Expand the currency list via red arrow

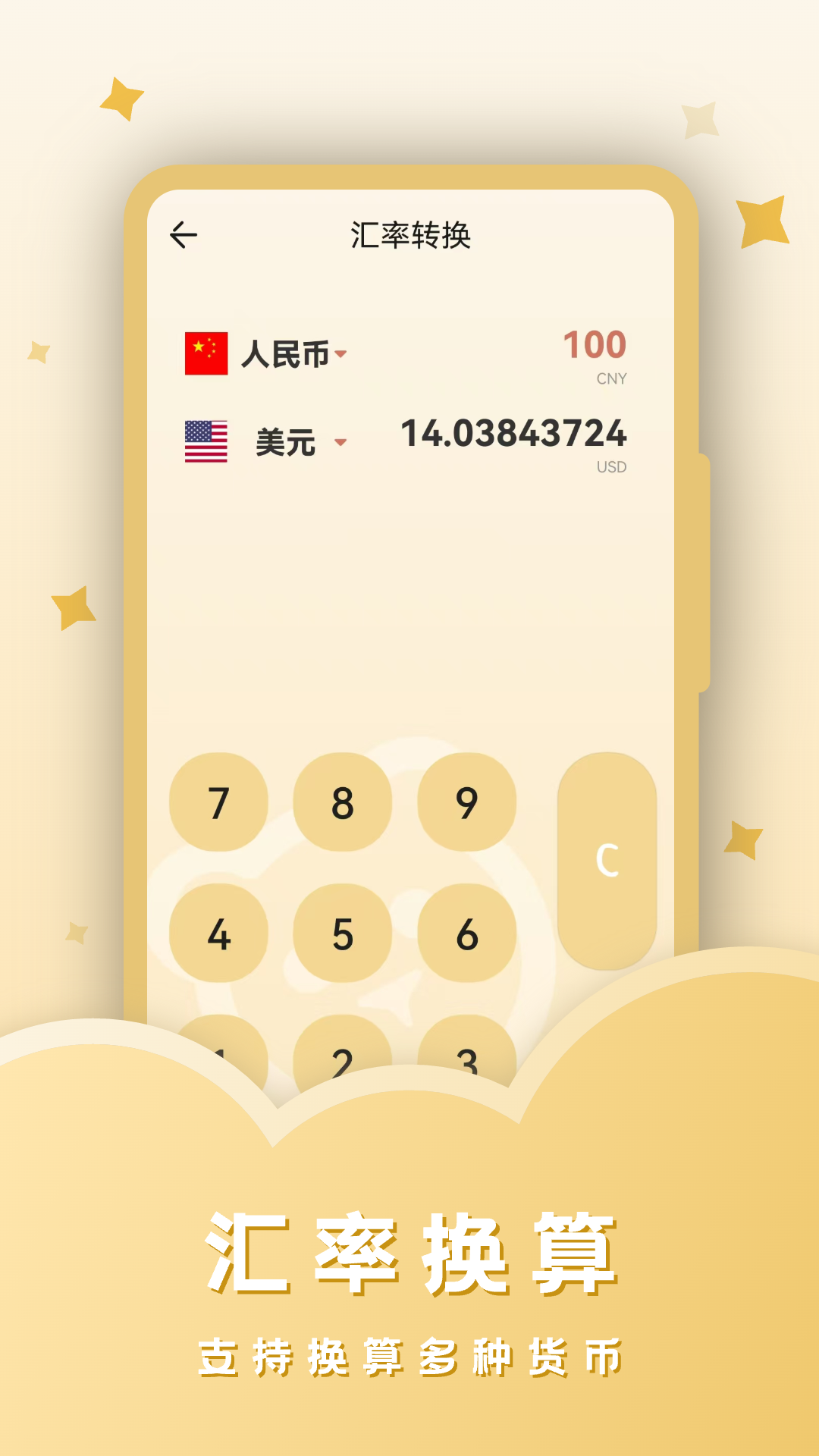[344, 352]
